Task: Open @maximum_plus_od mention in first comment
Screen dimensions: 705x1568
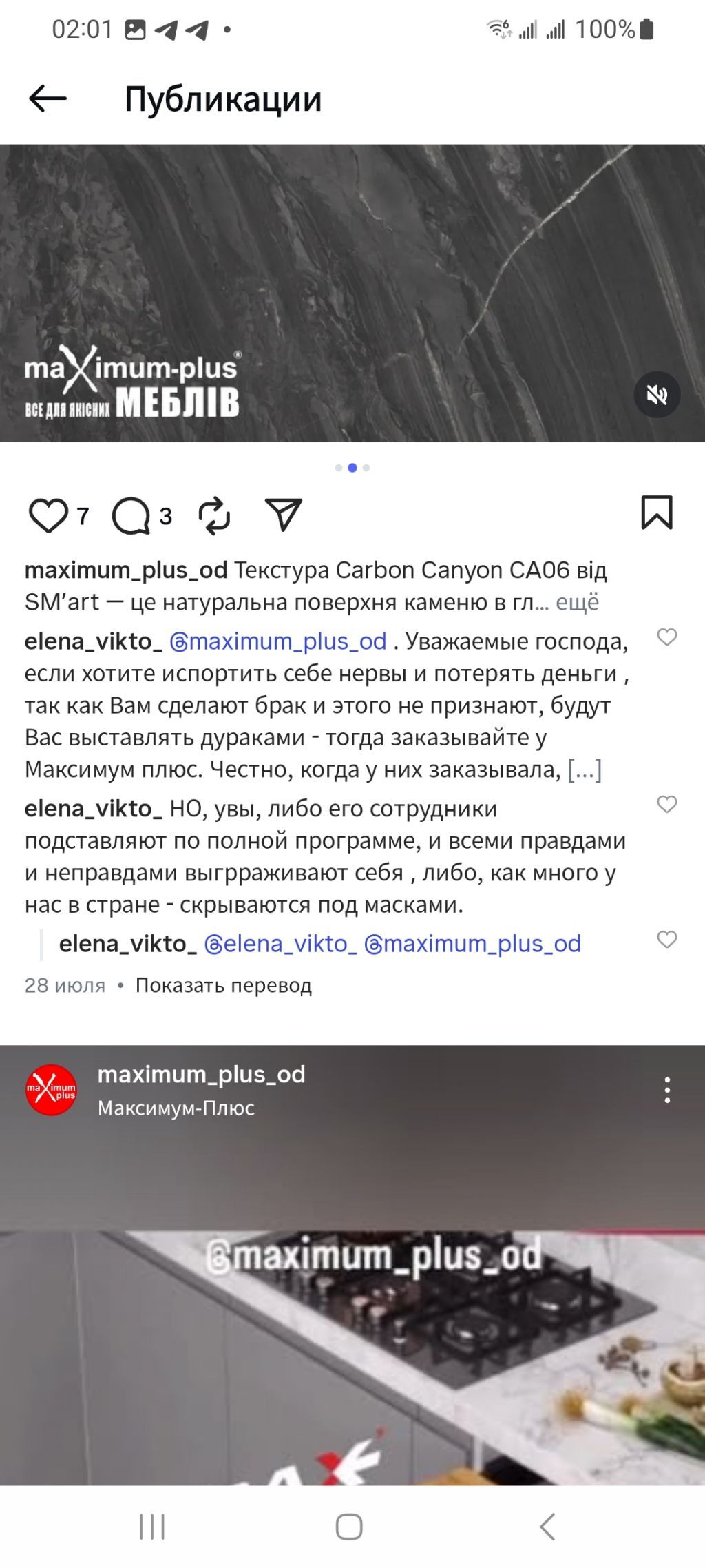Action: tap(278, 641)
